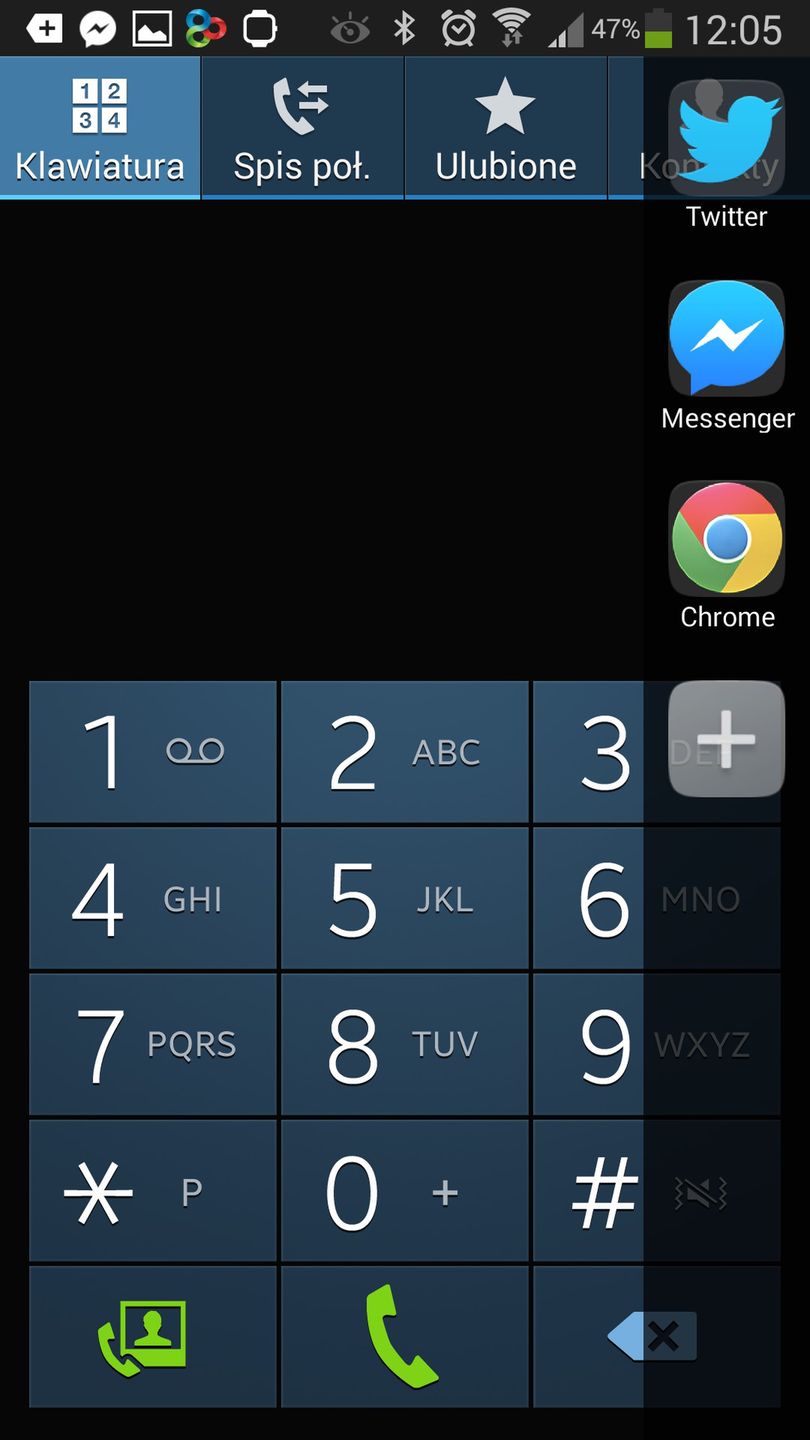810x1440 pixels.
Task: Dial digit 7 PQRS
Action: (152, 1044)
